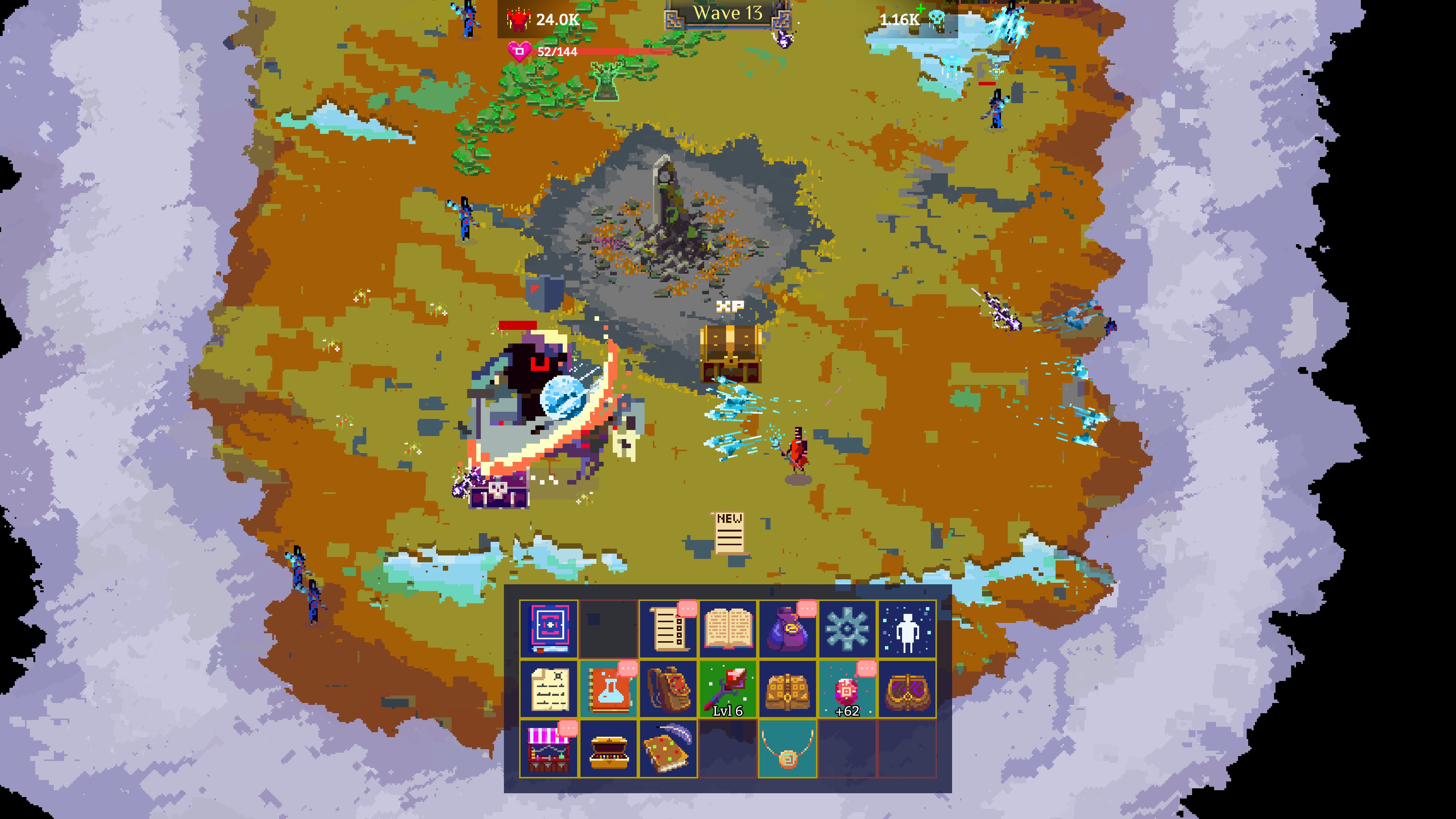Open the gear settings tile
Image resolution: width=1456 pixels, height=819 pixels.
(x=847, y=629)
